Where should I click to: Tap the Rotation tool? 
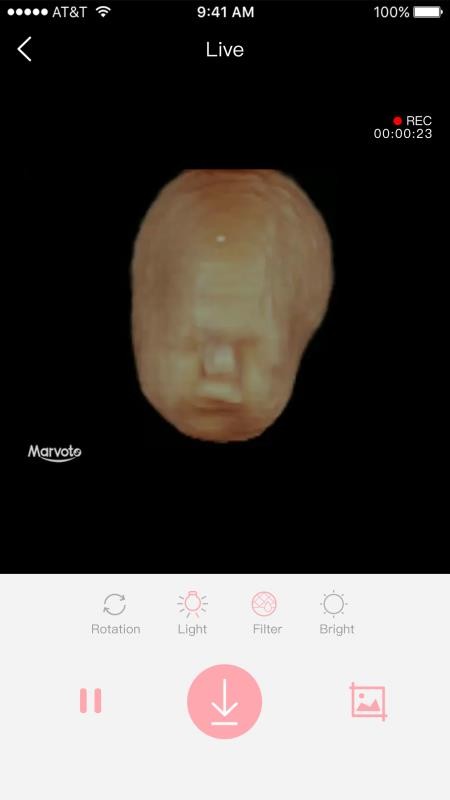tap(115, 614)
